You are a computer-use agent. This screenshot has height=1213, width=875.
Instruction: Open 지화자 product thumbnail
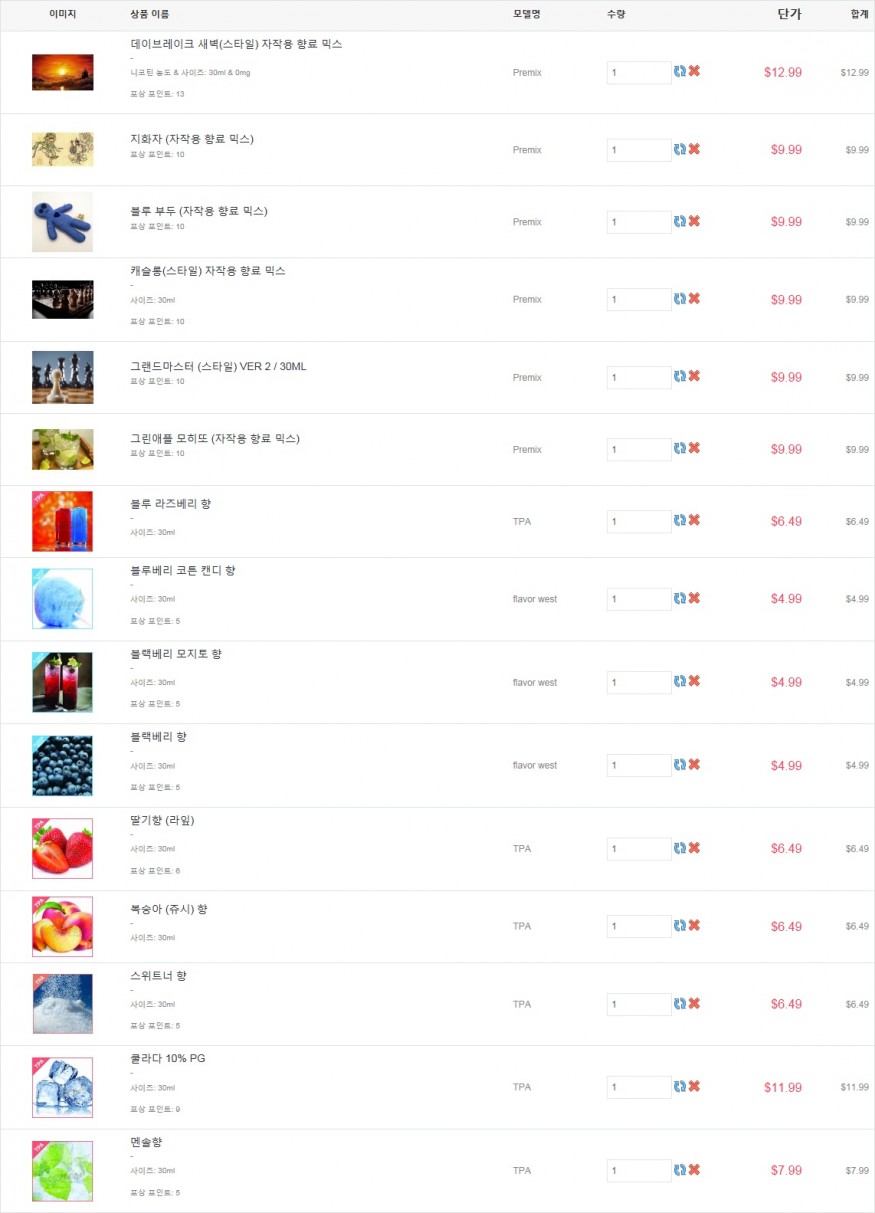62,149
